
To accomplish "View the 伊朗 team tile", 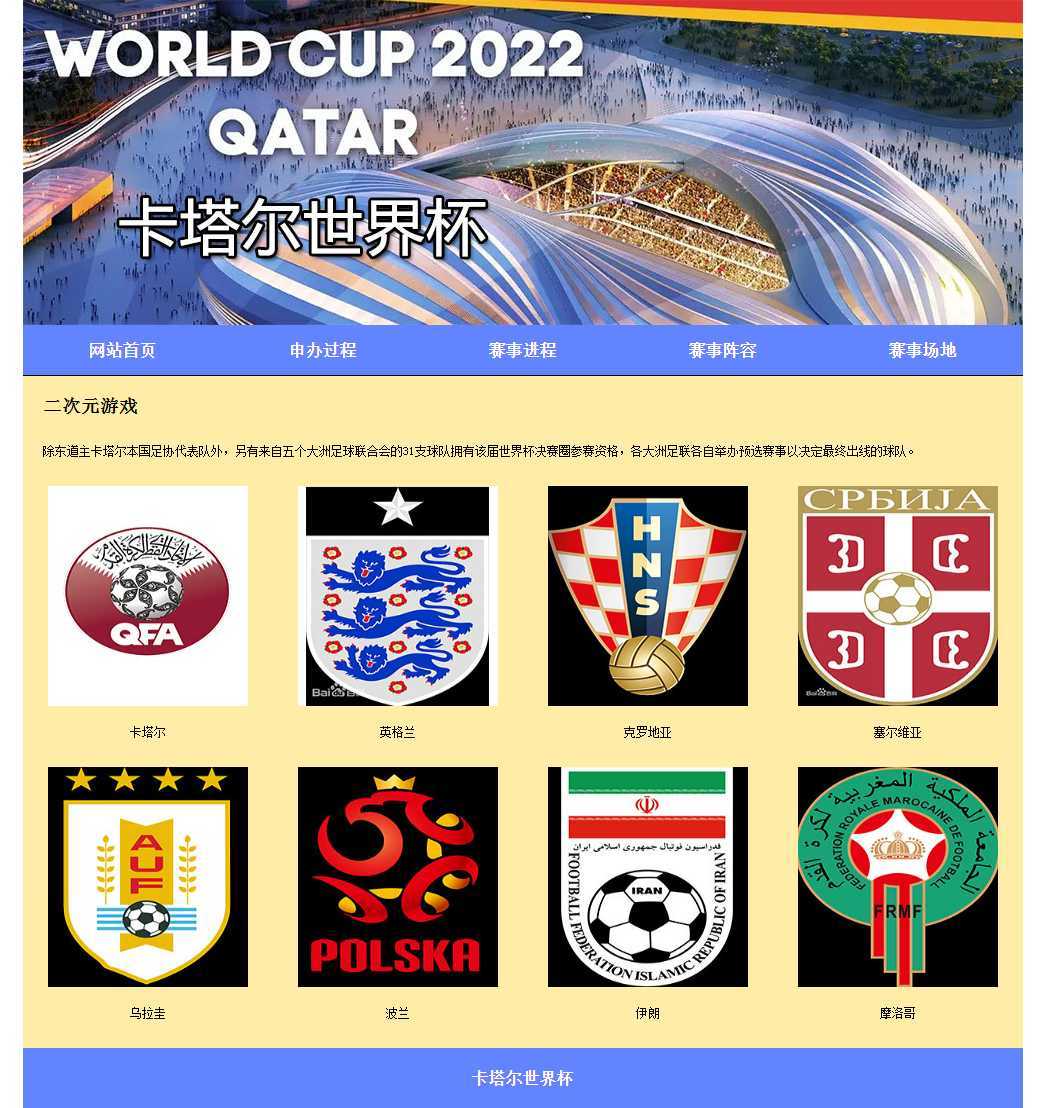I will coord(648,877).
